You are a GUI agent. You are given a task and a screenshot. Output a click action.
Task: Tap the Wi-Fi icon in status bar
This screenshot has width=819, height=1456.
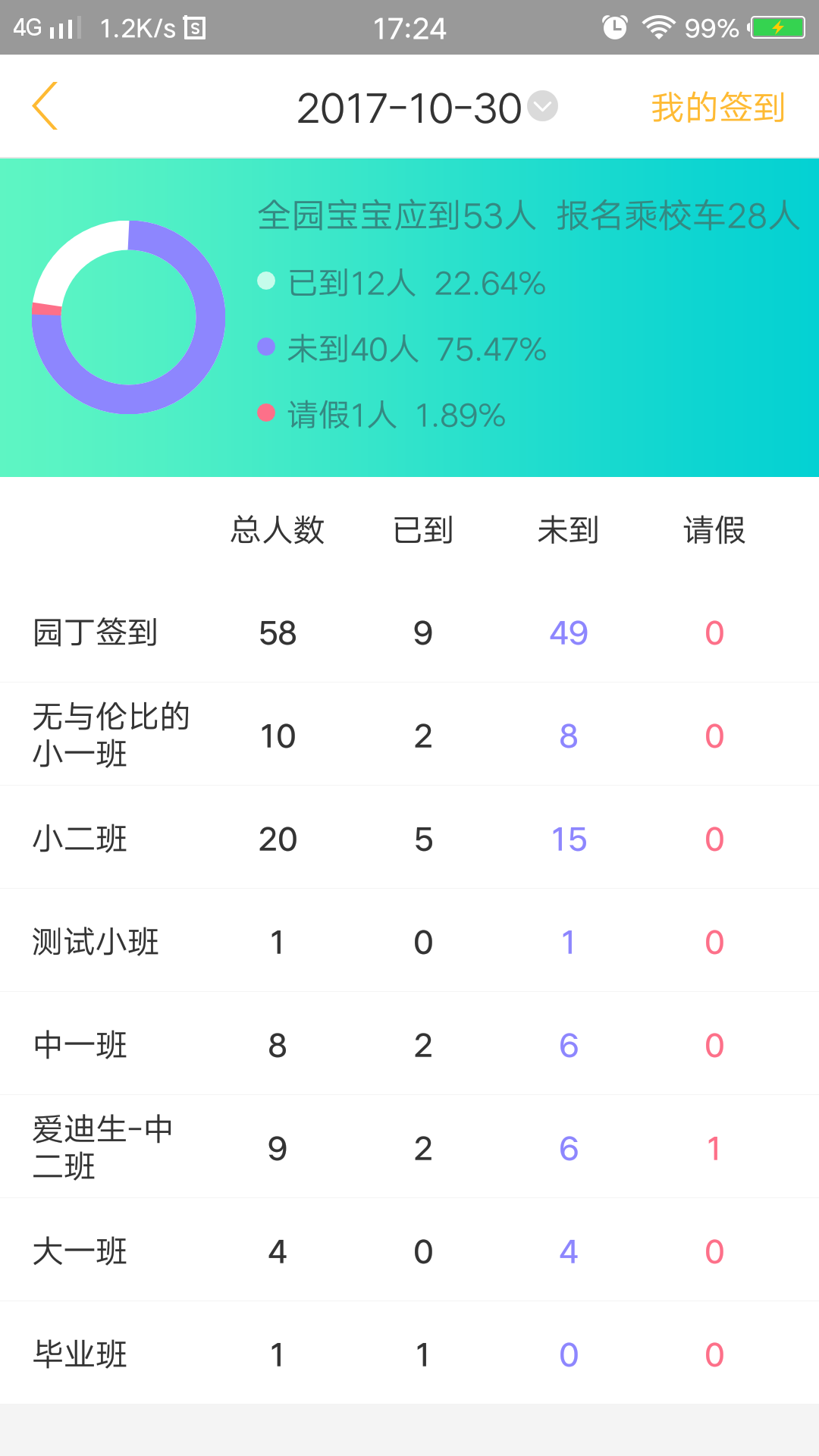[x=658, y=27]
